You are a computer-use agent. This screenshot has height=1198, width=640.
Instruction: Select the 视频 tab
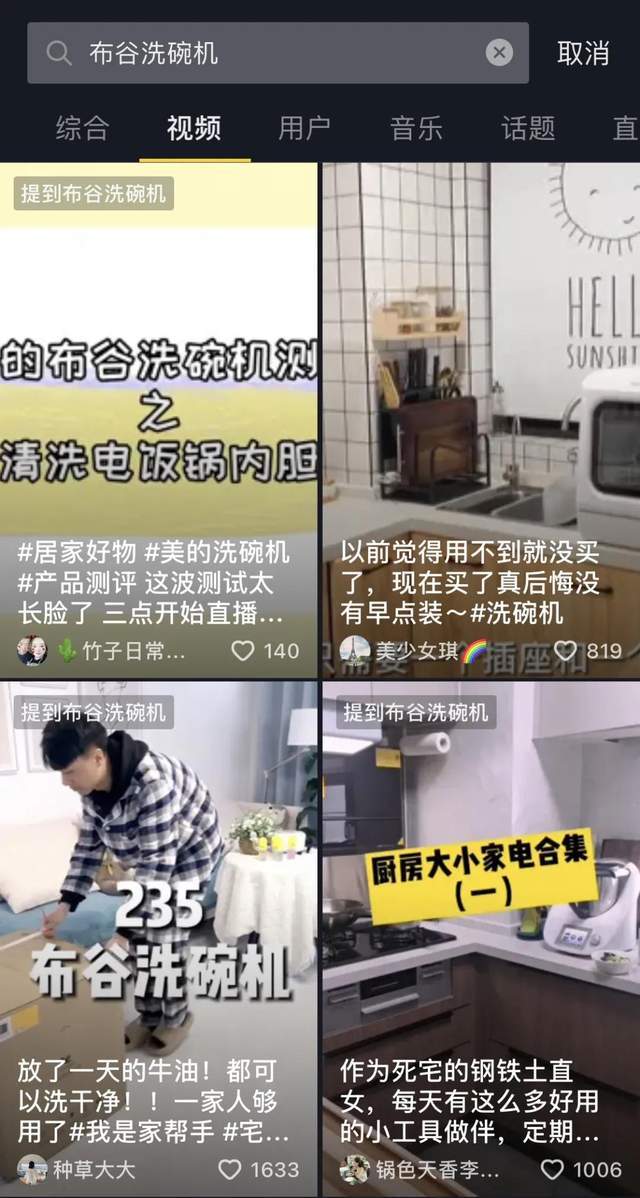194,128
